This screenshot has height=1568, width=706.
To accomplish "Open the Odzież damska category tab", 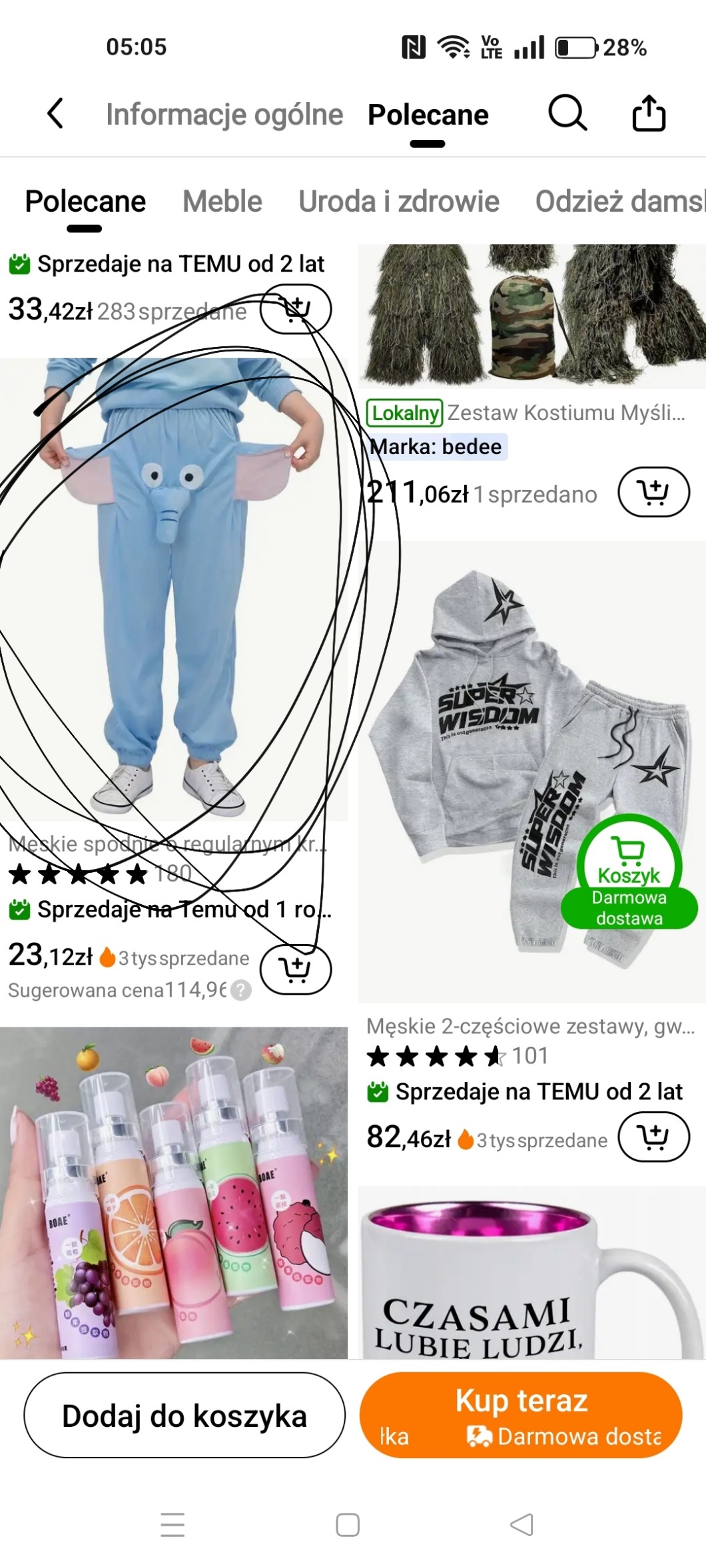I will [x=619, y=201].
